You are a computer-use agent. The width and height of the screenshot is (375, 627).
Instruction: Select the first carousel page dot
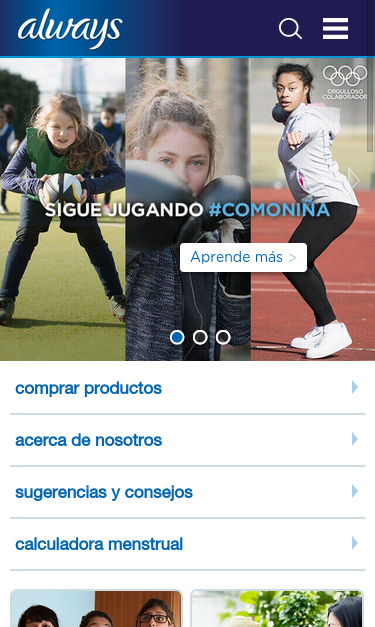[x=177, y=337]
